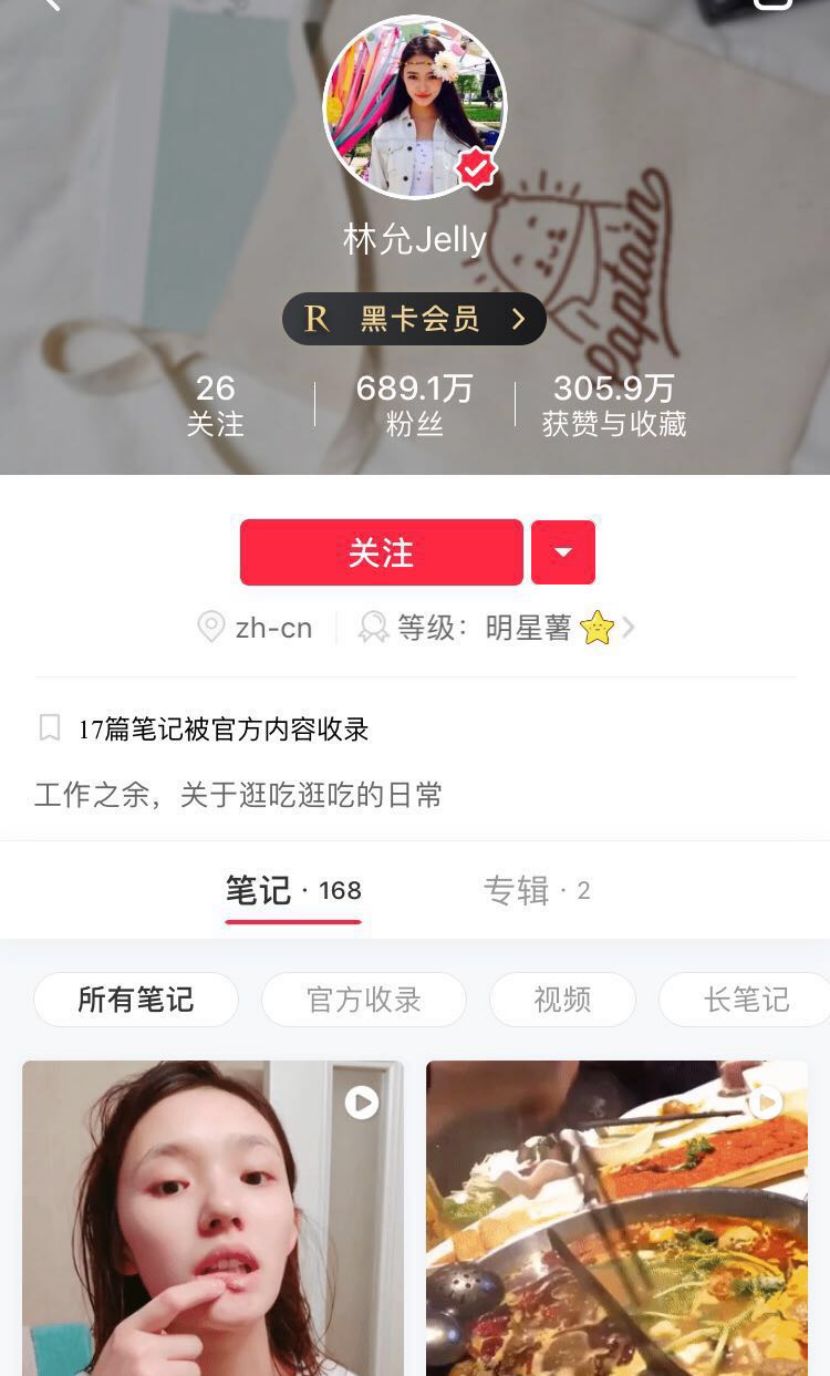Tap the profile avatar of 林允Jelly
This screenshot has width=830, height=1376.
point(414,105)
